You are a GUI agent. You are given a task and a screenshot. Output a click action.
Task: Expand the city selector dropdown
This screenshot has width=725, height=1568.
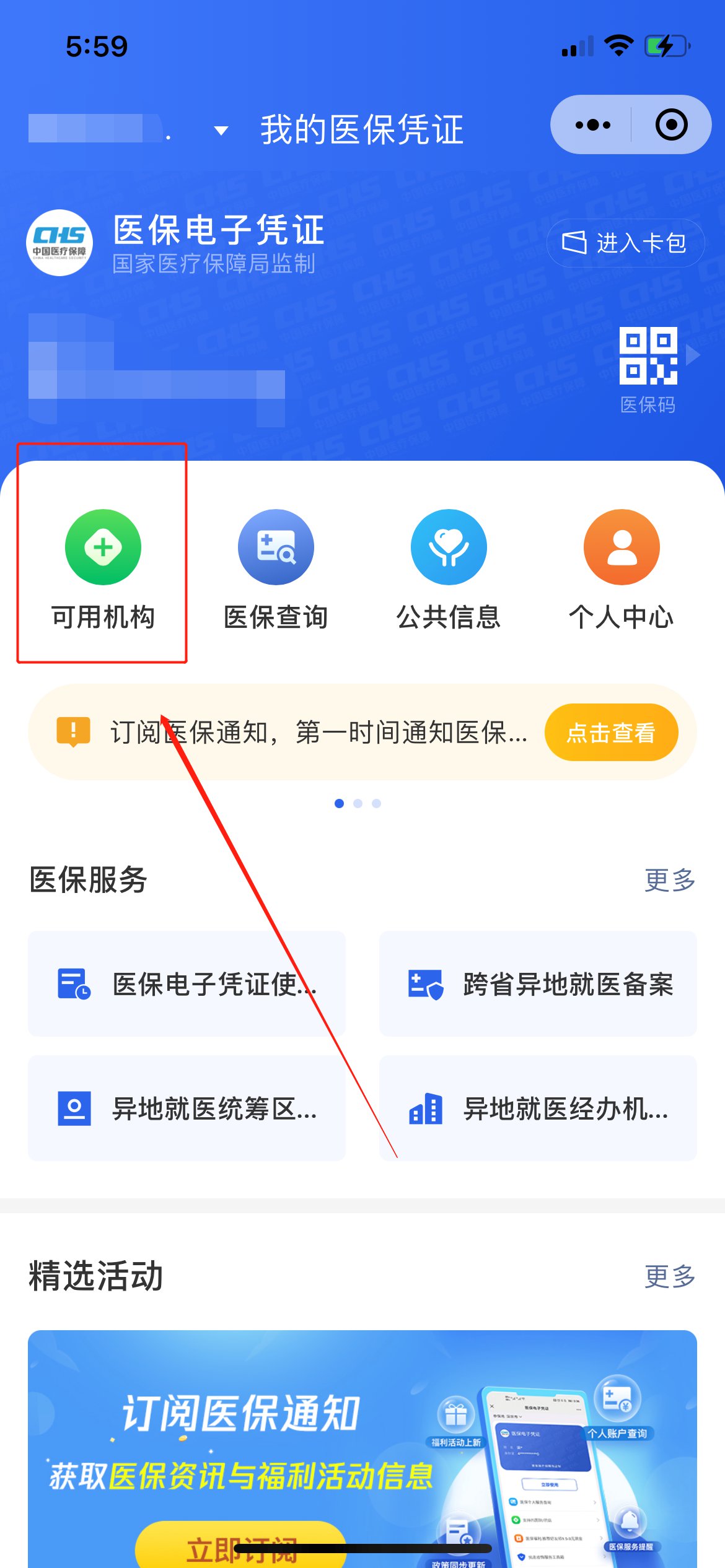point(221,131)
